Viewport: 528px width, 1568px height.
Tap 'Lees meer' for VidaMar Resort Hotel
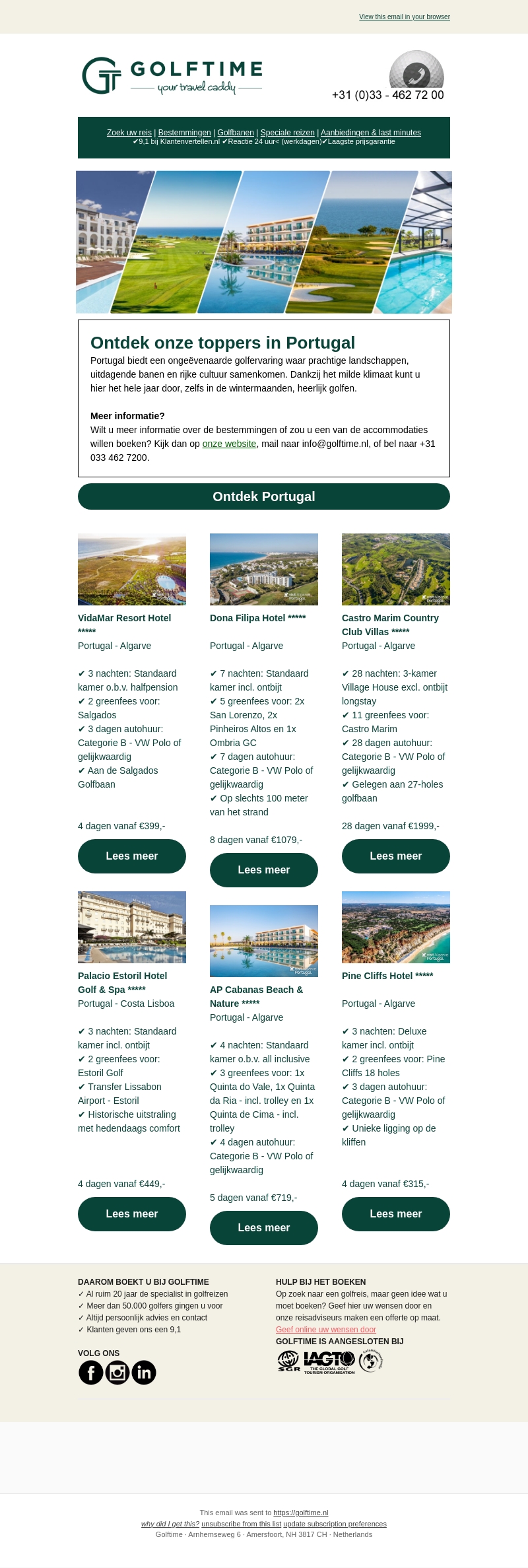pos(132,856)
